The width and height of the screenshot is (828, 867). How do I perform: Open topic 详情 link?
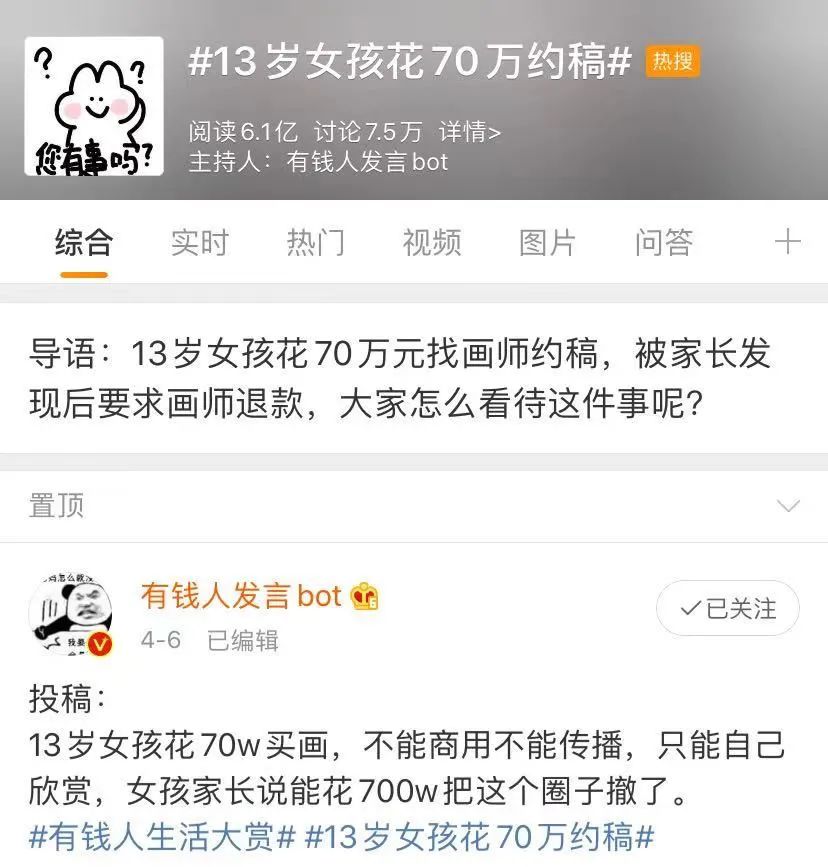(469, 131)
